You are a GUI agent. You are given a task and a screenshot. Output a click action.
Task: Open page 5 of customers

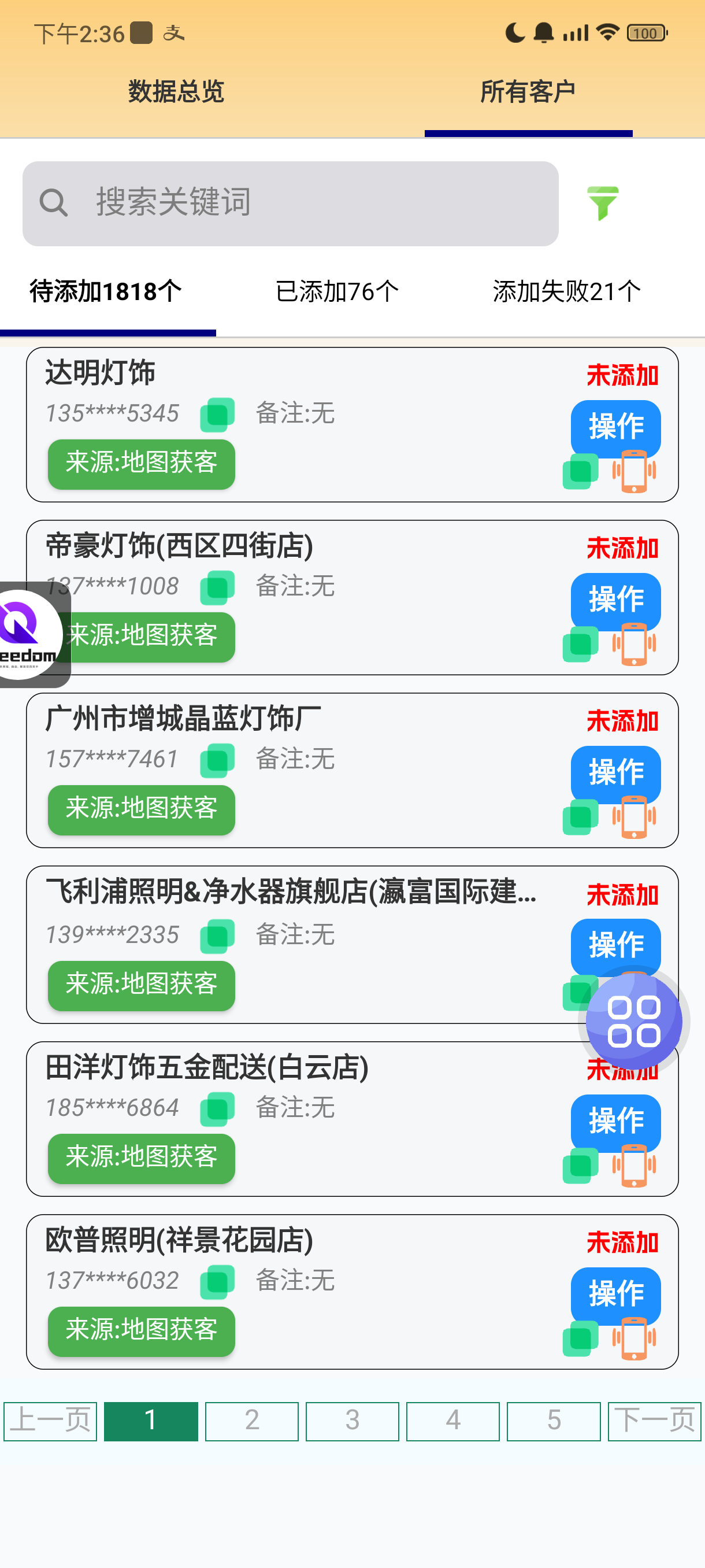tap(554, 1421)
